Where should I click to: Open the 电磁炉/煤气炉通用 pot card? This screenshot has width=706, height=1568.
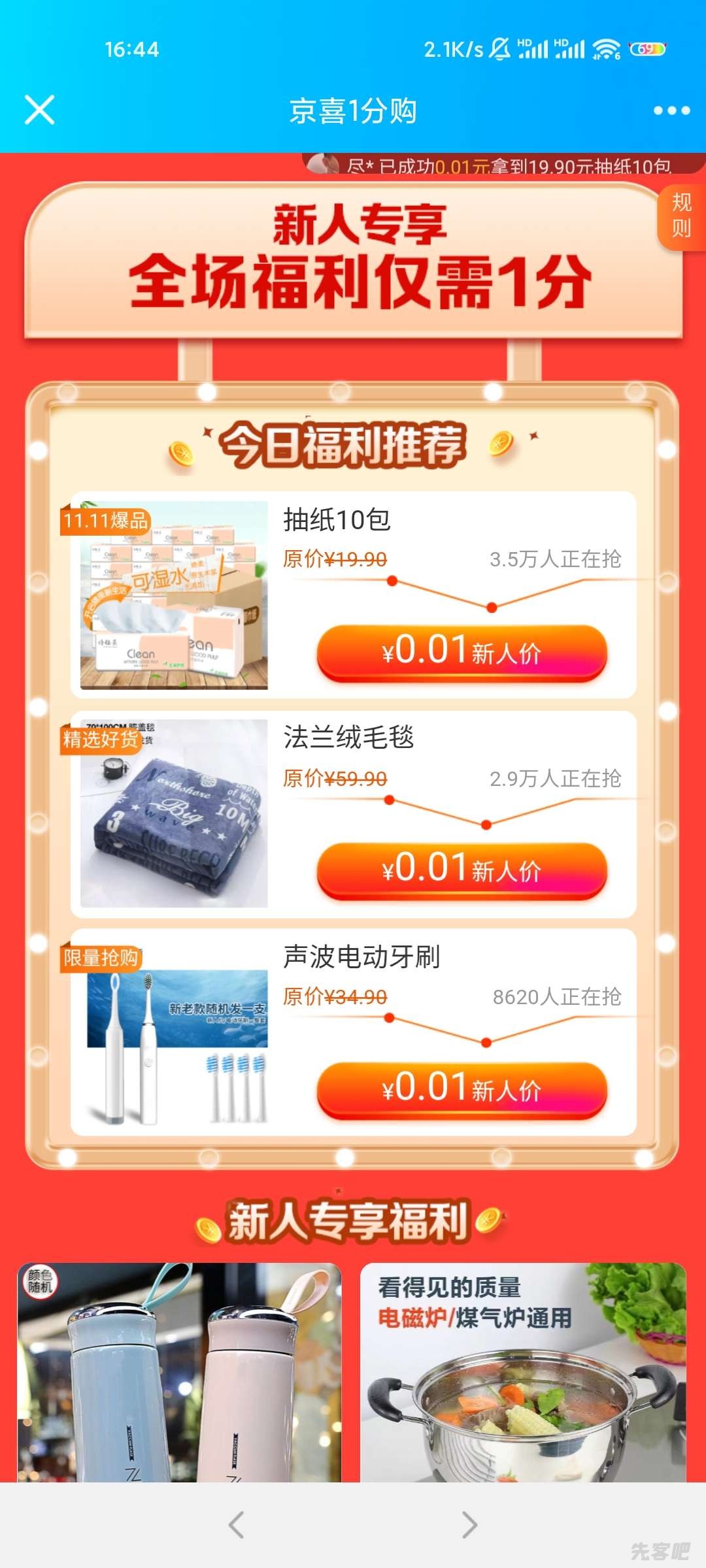pyautogui.click(x=523, y=1372)
